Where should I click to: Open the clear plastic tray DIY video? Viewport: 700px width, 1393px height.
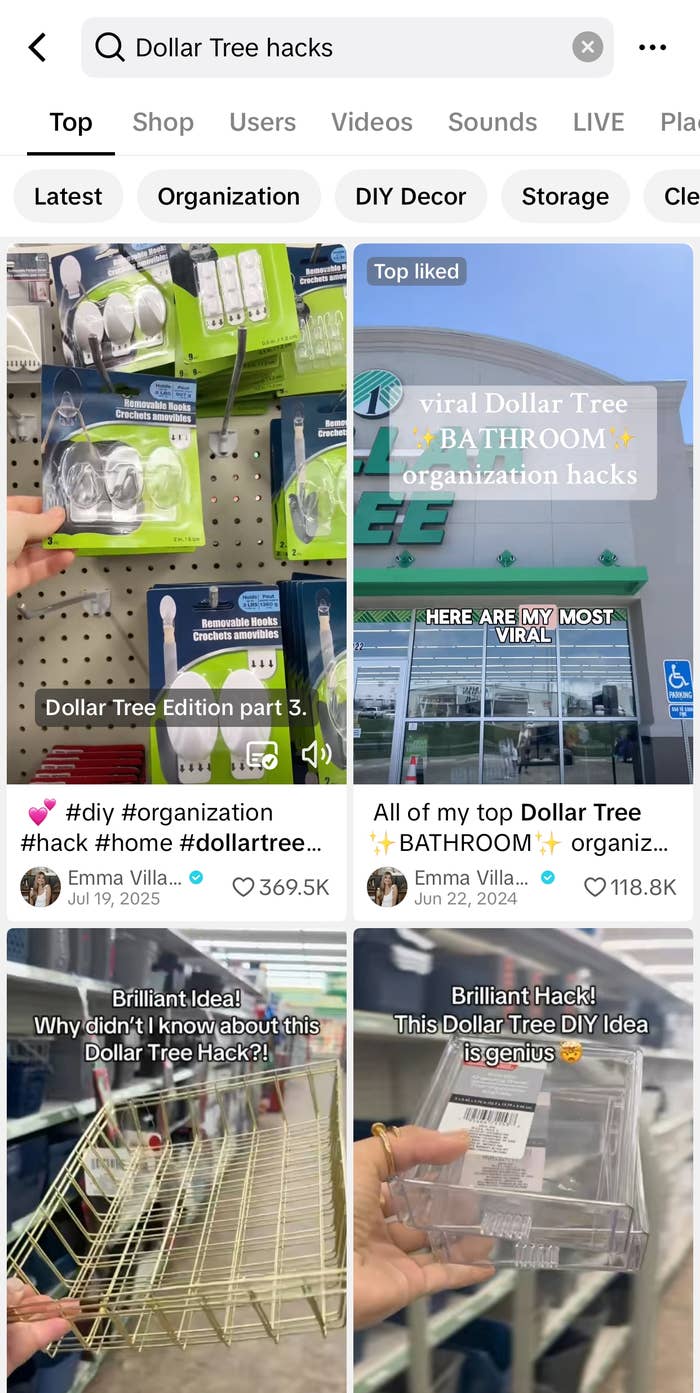(523, 1160)
